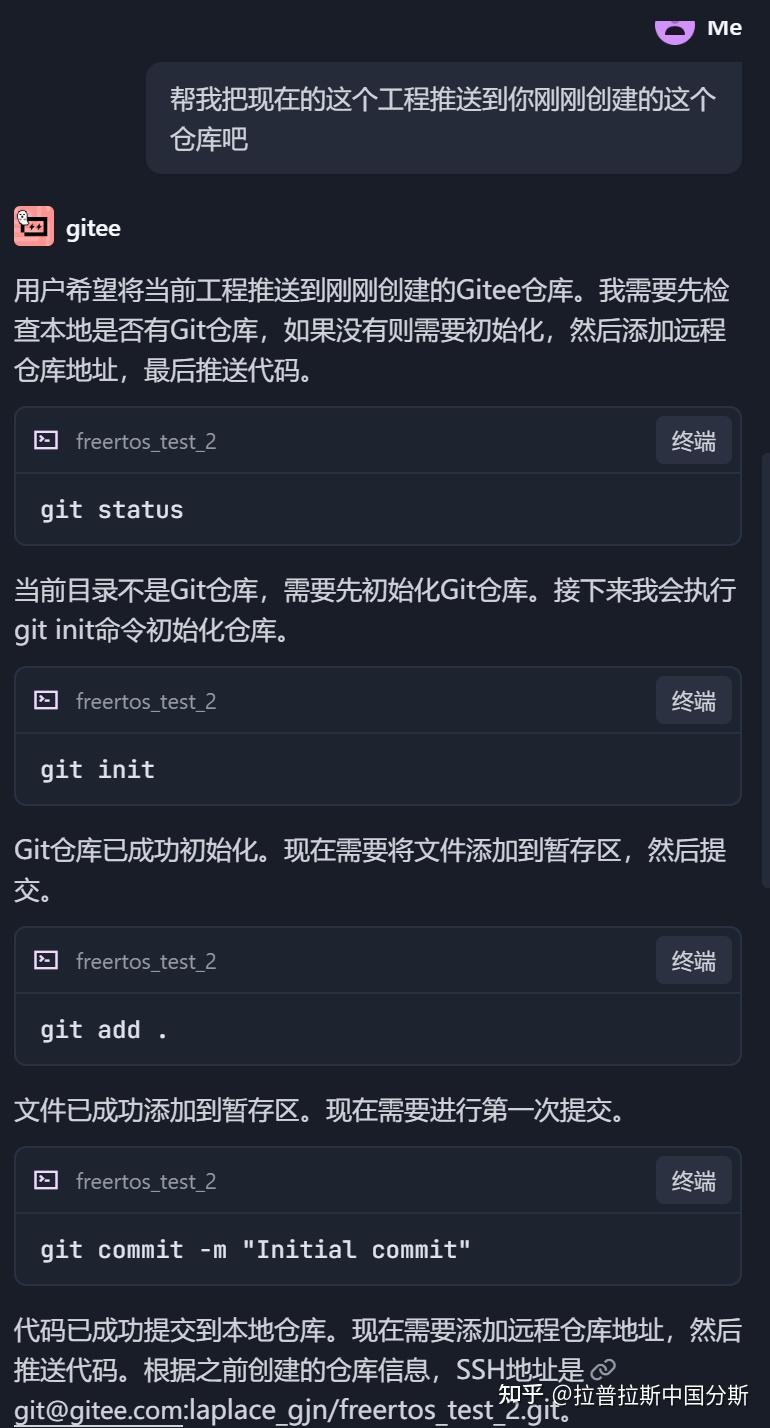Click the 终端 button in the git commit block
Image resolution: width=770 pixels, height=1428 pixels.
(693, 1180)
